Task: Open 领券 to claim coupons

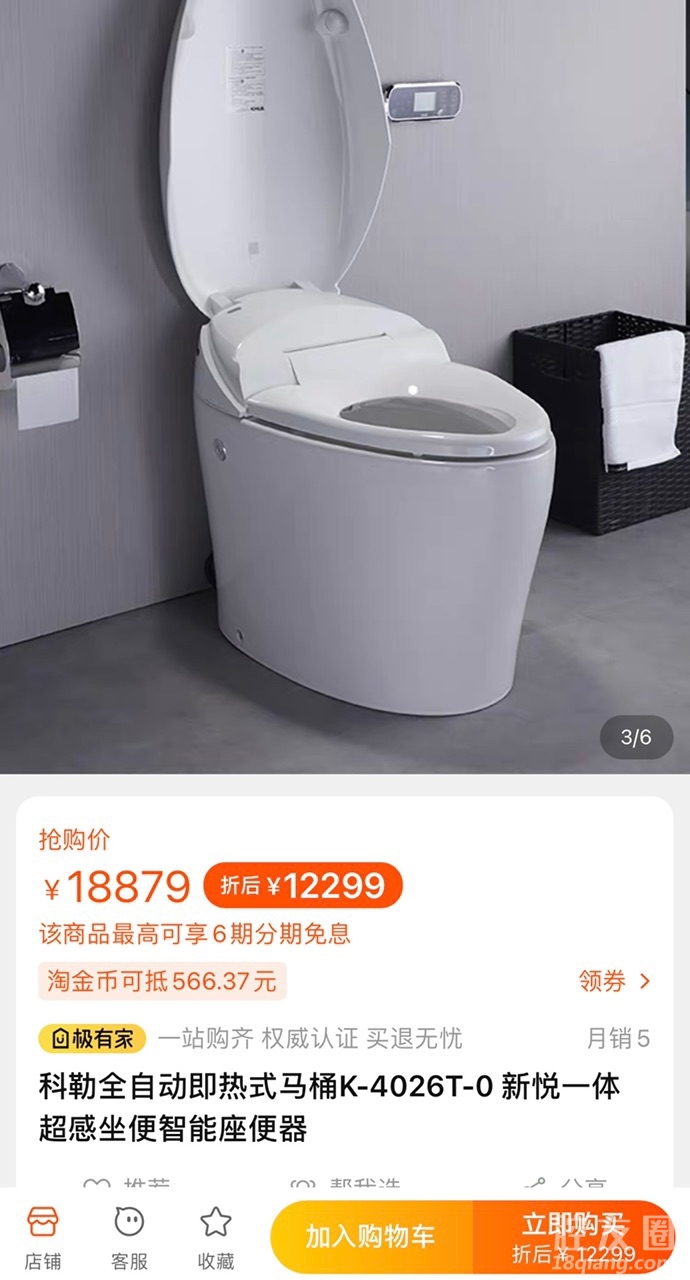Action: [x=614, y=981]
